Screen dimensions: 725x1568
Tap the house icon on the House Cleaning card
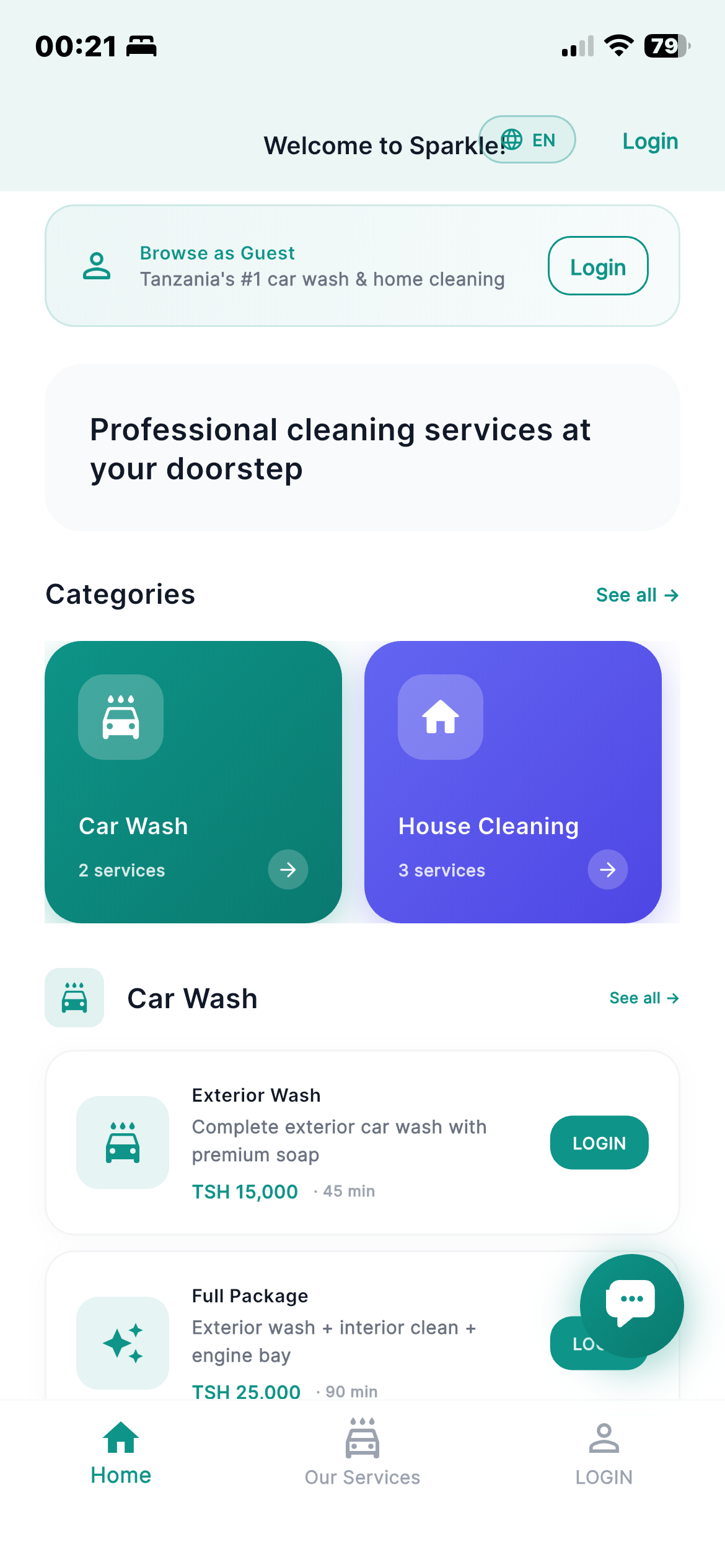440,716
